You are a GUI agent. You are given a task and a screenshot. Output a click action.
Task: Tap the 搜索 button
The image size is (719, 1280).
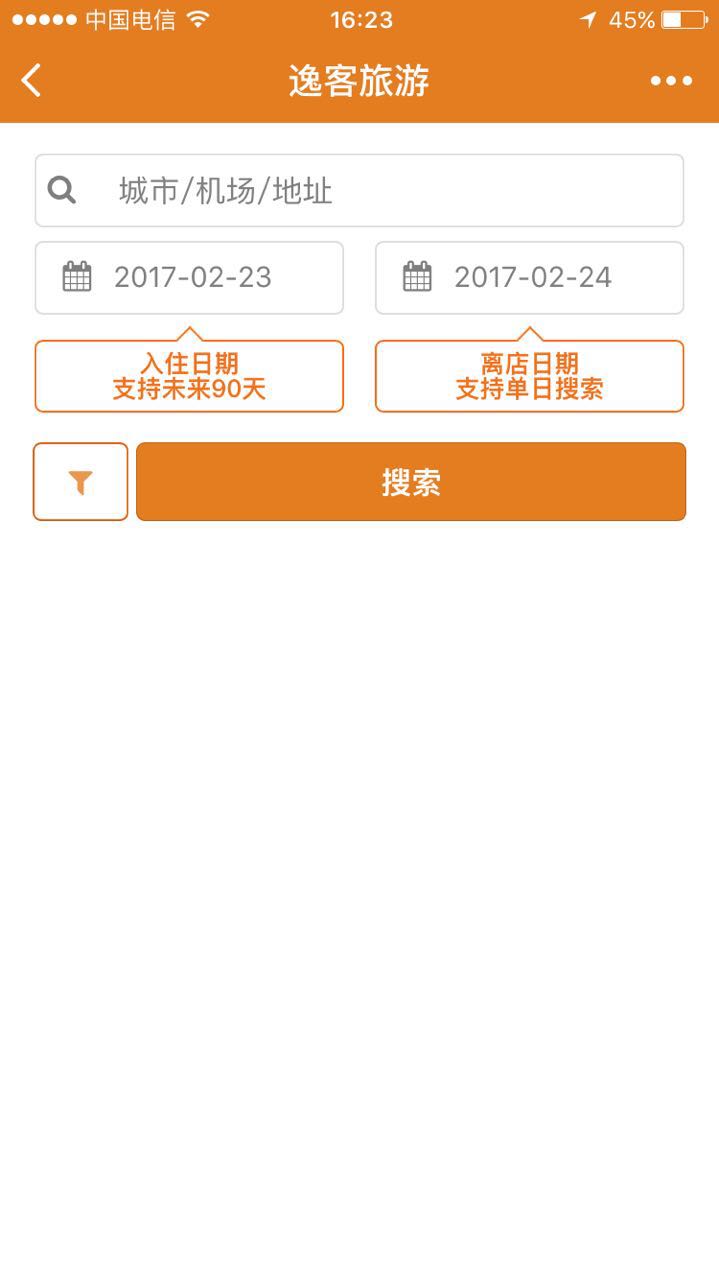411,482
